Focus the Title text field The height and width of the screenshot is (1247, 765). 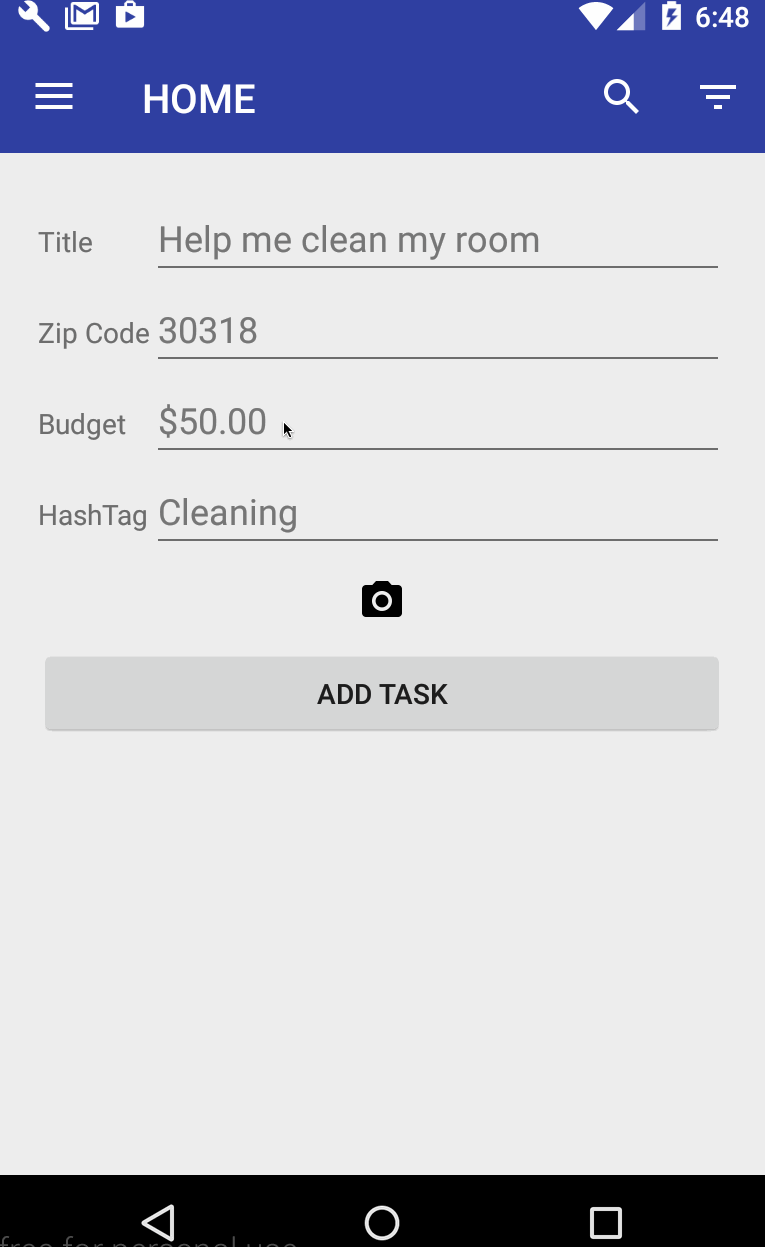437,241
